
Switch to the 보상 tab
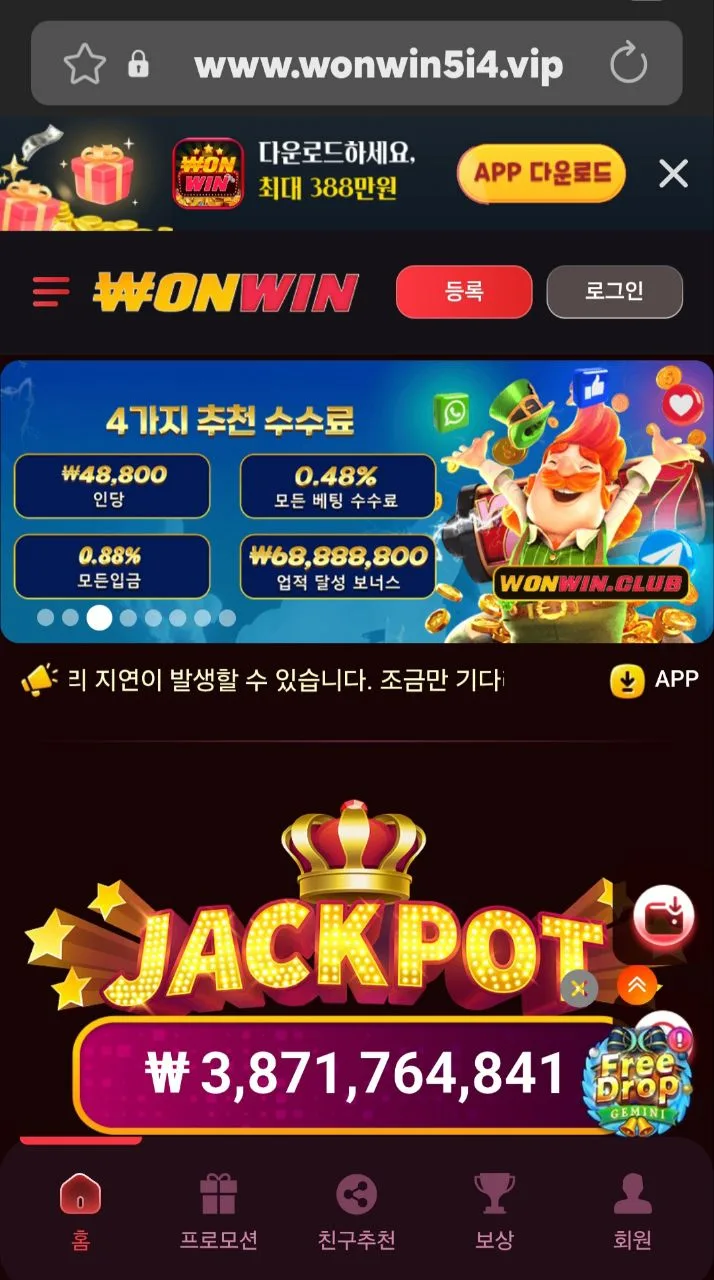tap(494, 1211)
